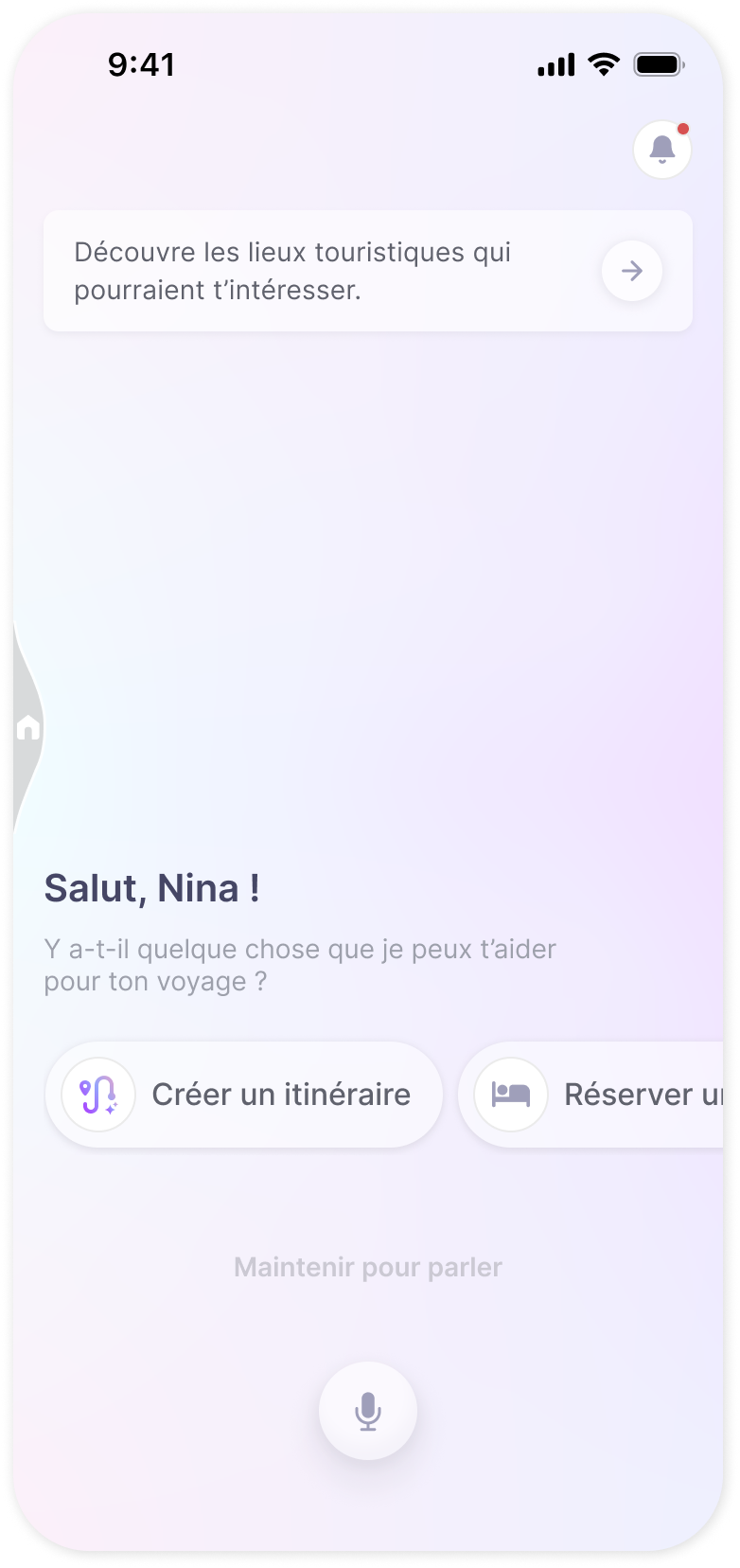Image resolution: width=740 pixels, height=1568 pixels.
Task: Tap the microphone icon to start speaking
Action: tap(369, 1410)
